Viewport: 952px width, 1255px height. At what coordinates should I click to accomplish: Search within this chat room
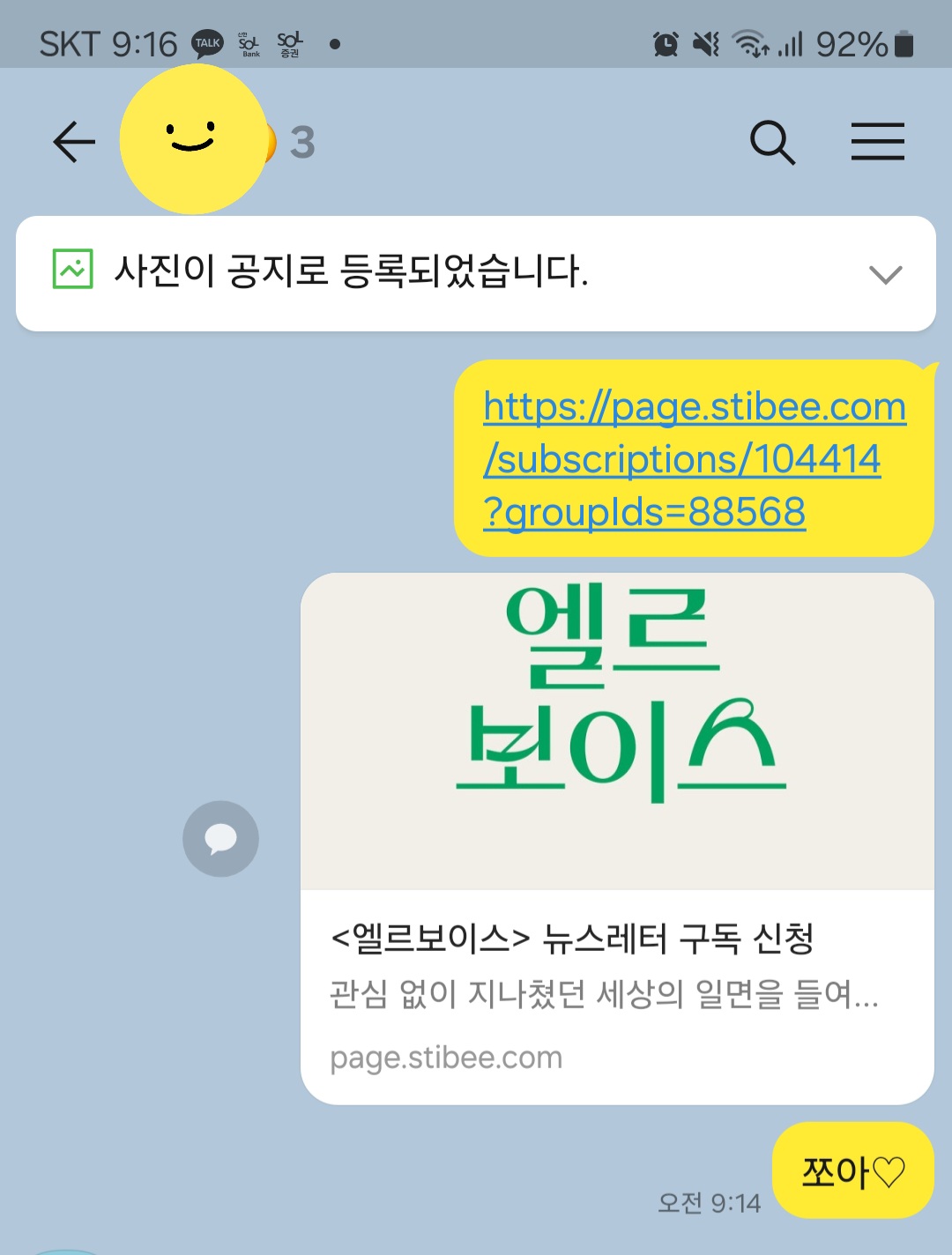(x=772, y=142)
